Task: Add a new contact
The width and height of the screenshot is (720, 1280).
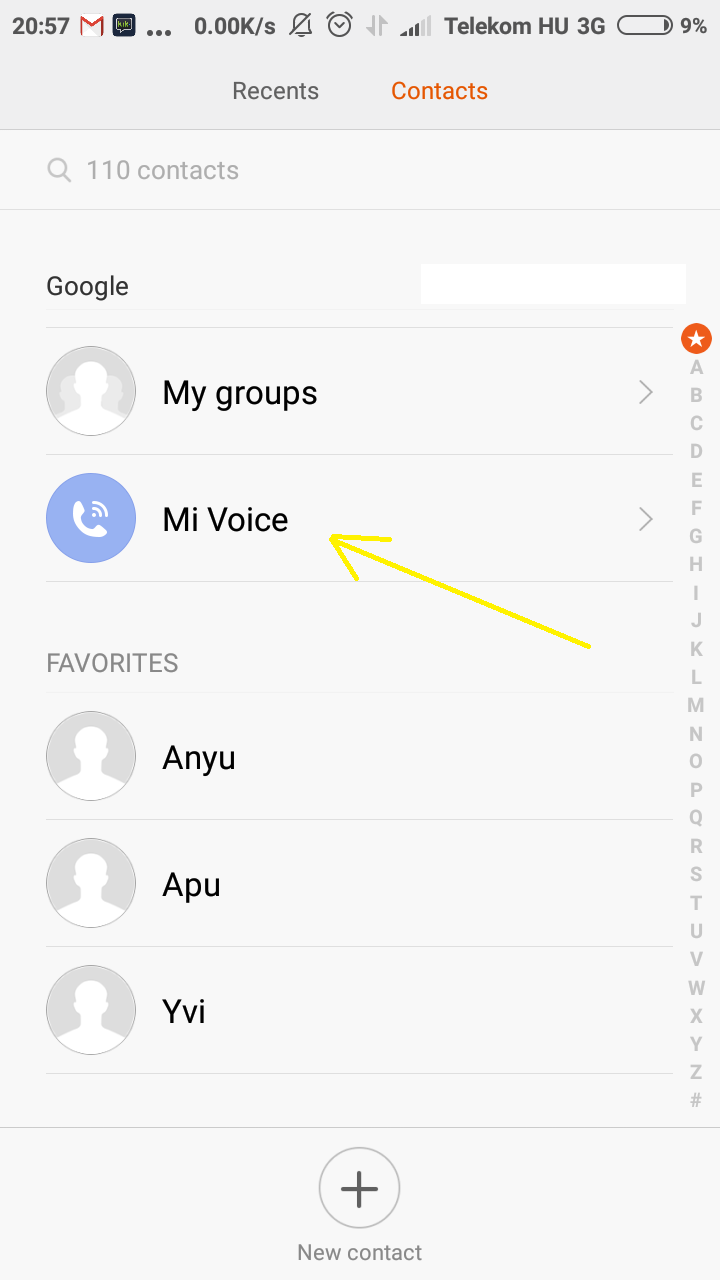Action: 359,1188
